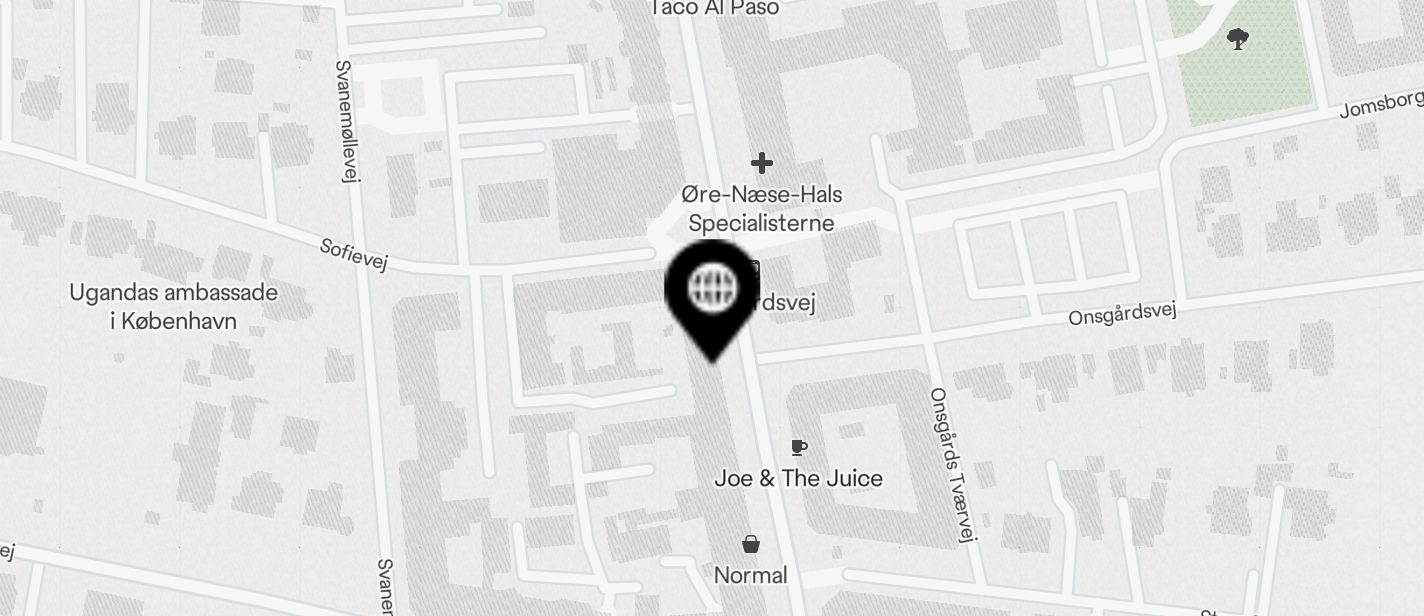Select the Øre-Næse-Hals Specialisterne clinic marker
This screenshot has width=1424, height=616.
click(762, 163)
